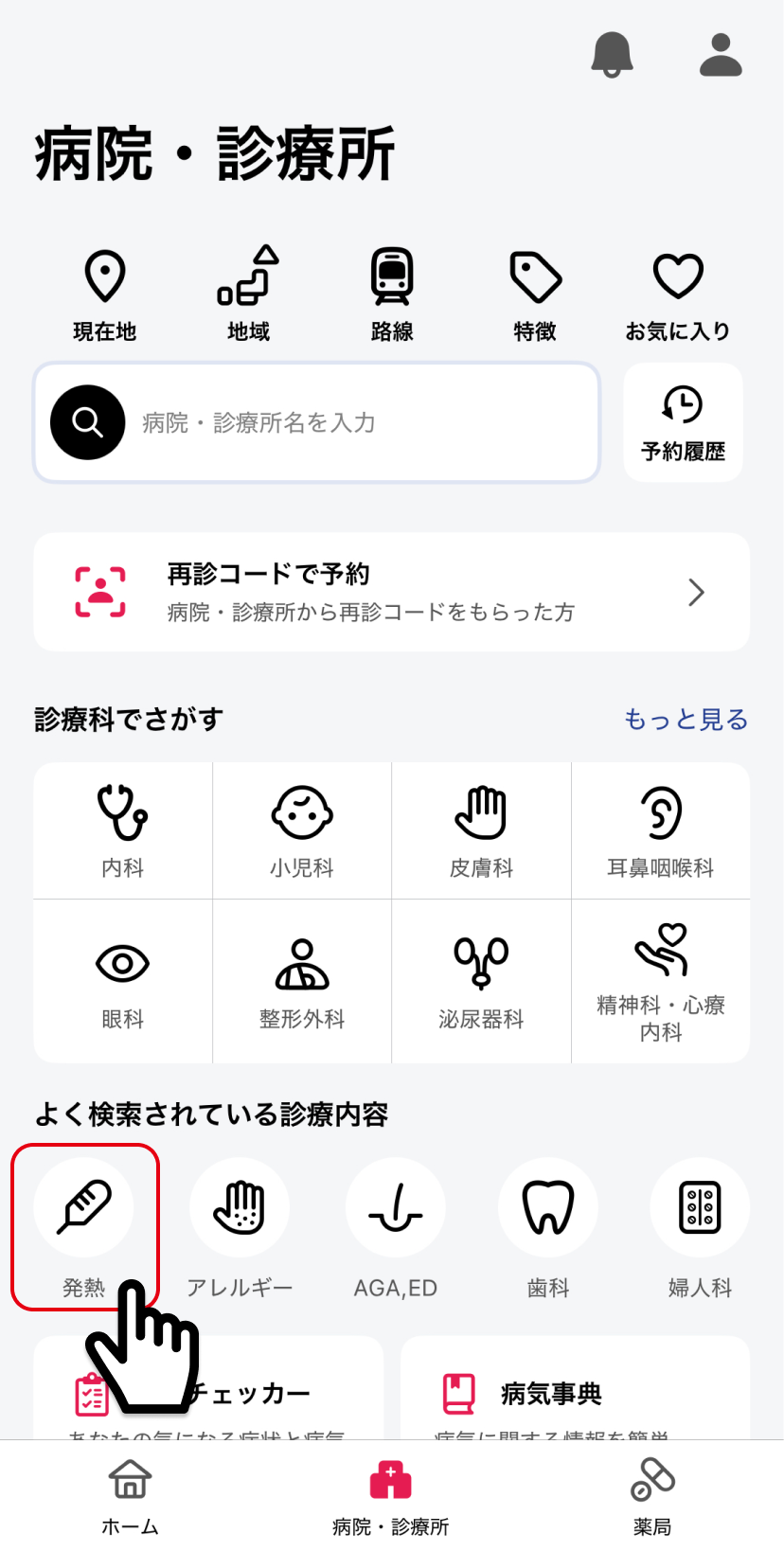The height and width of the screenshot is (1551, 784).
Task: Select 発熱 treatment option
Action: point(84,1227)
